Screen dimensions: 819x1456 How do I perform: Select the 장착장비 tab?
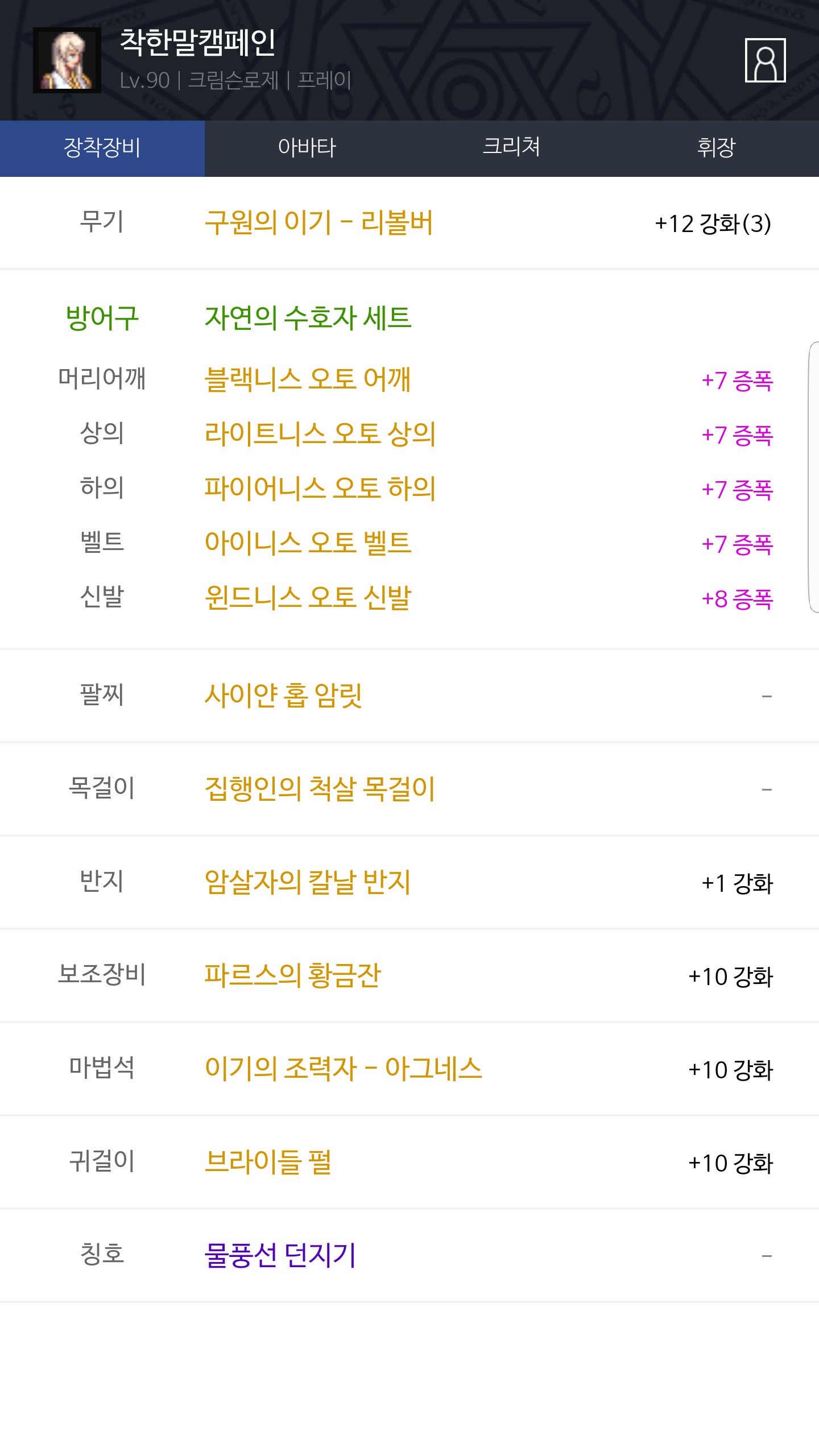tap(102, 148)
